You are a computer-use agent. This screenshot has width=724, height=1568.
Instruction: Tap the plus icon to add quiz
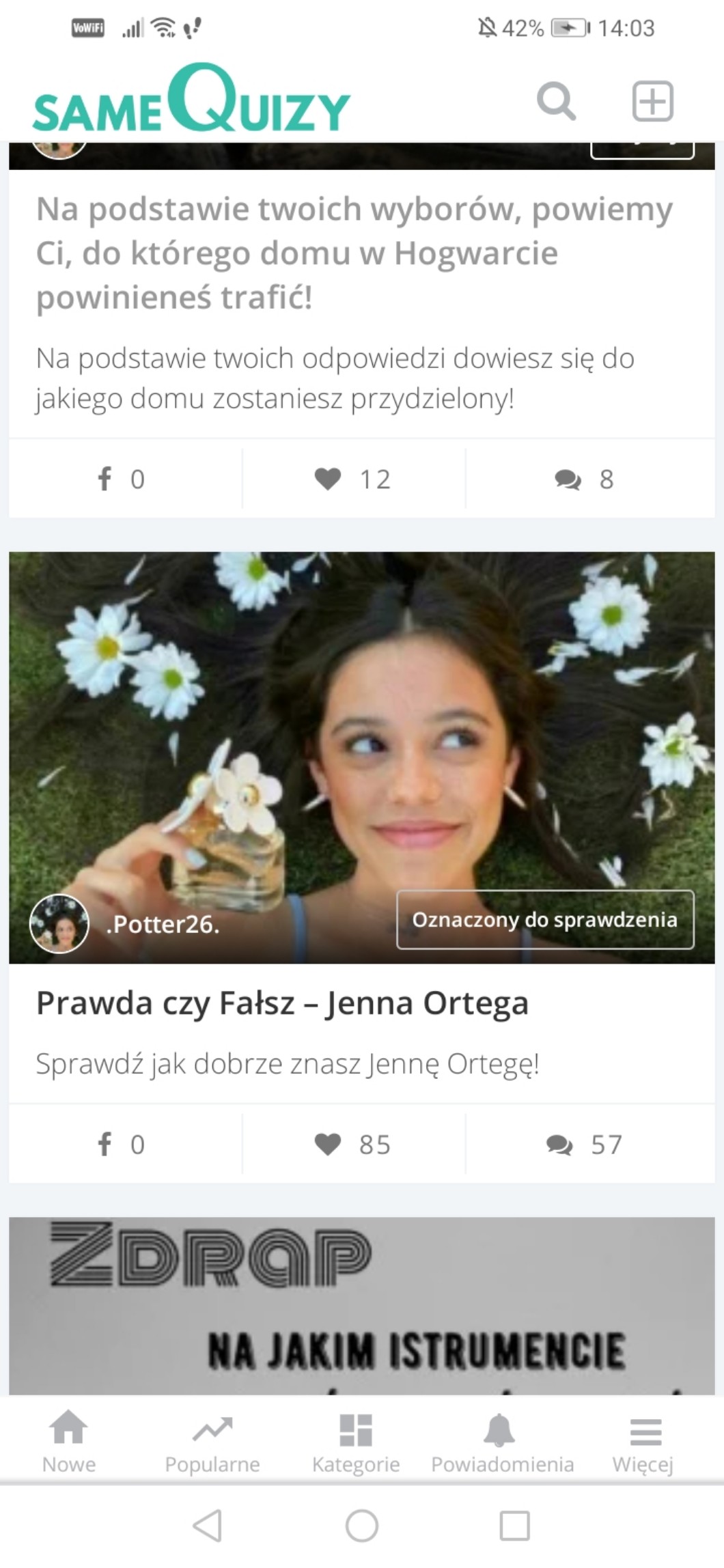[x=652, y=101]
